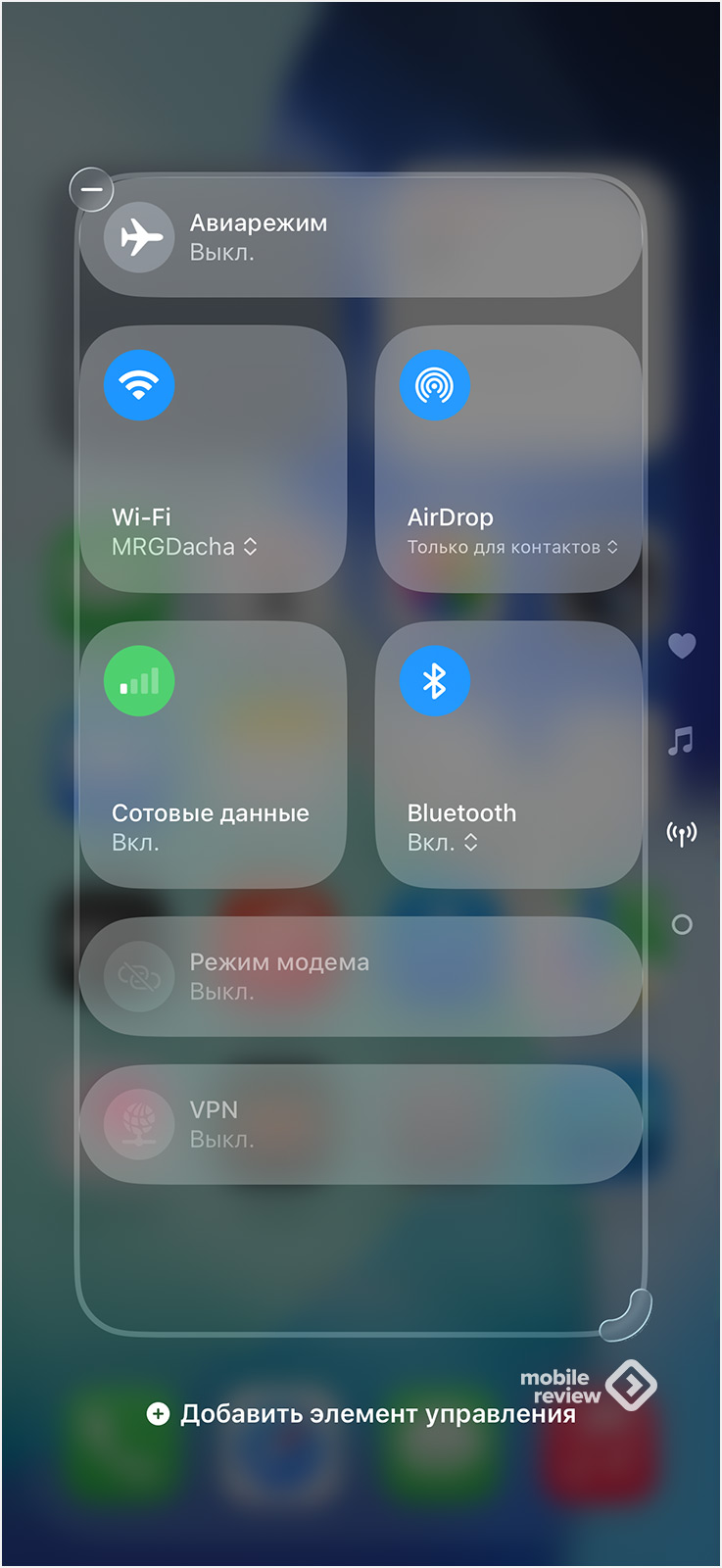This screenshot has width=722, height=1568.
Task: Toggle Wi-Fi MRGDacha tile
Action: pyautogui.click(x=139, y=385)
